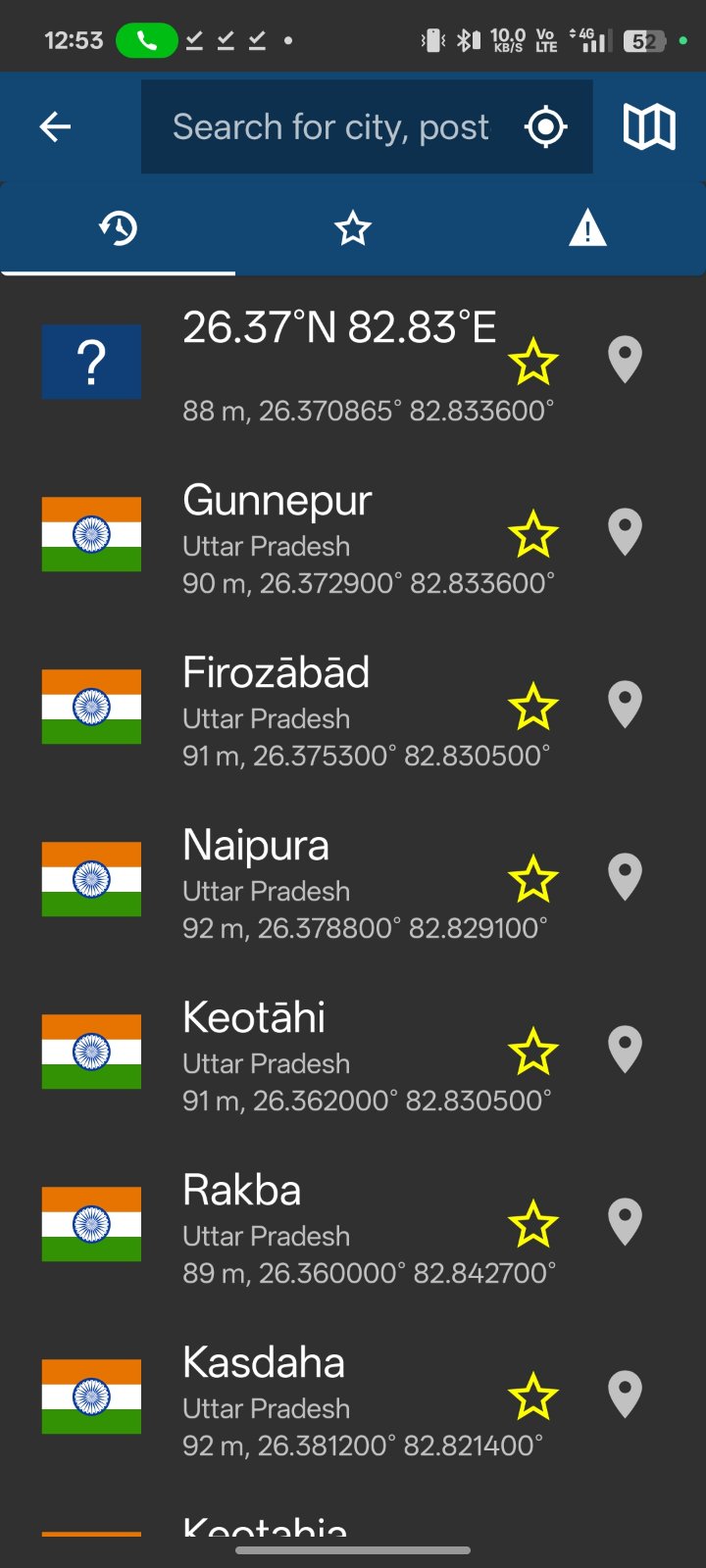The height and width of the screenshot is (1568, 706).
Task: Add Gunnepur to favorites
Action: pos(533,535)
